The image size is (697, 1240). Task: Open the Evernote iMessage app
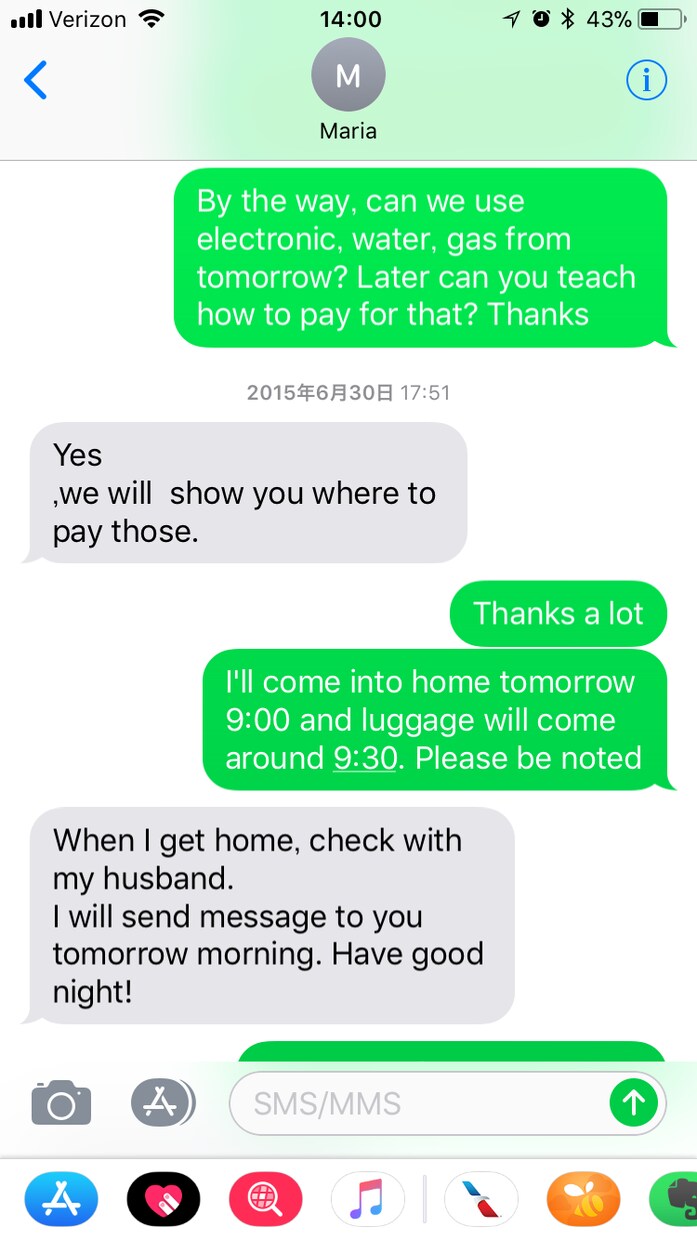coord(674,1198)
